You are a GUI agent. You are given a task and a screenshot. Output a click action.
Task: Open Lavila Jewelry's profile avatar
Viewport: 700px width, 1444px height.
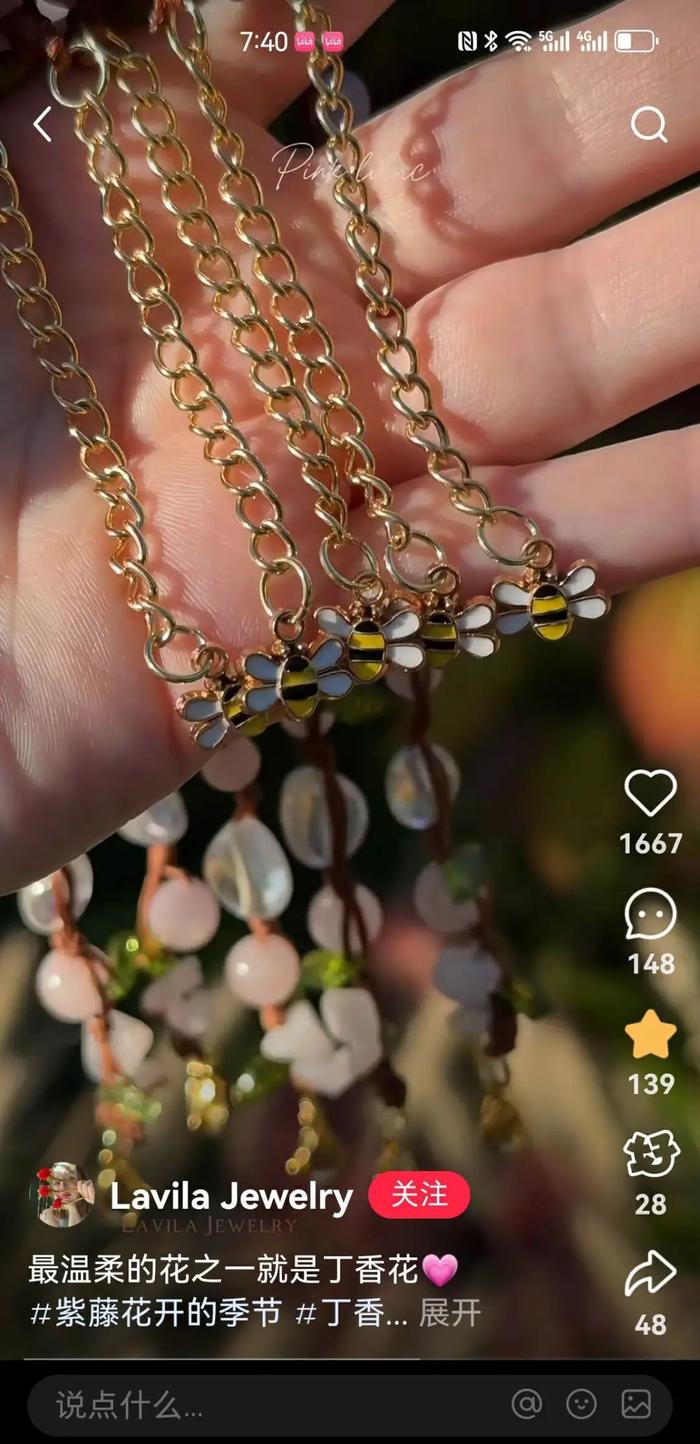point(62,1194)
